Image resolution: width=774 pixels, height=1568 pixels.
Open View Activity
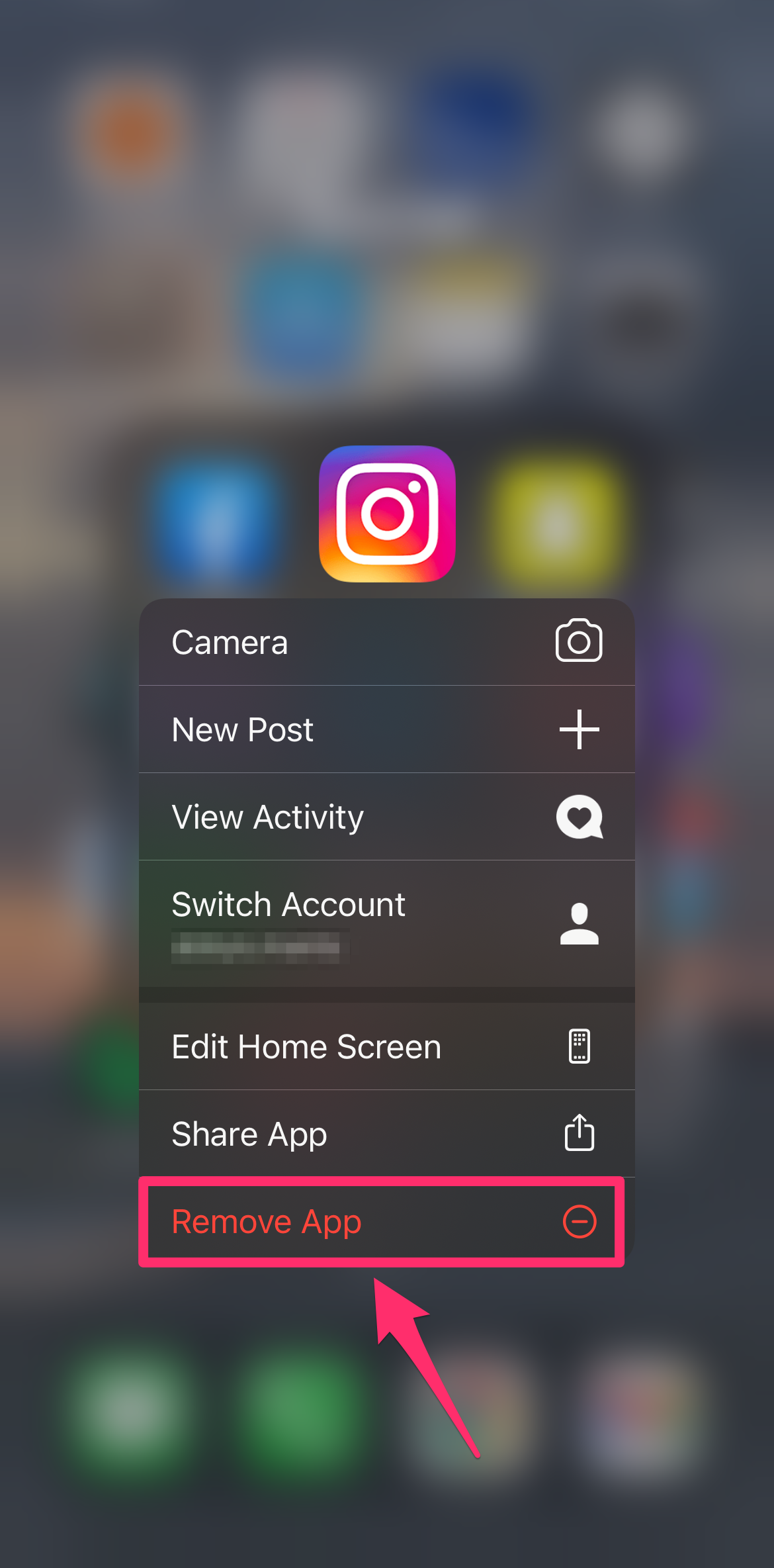coord(387,817)
